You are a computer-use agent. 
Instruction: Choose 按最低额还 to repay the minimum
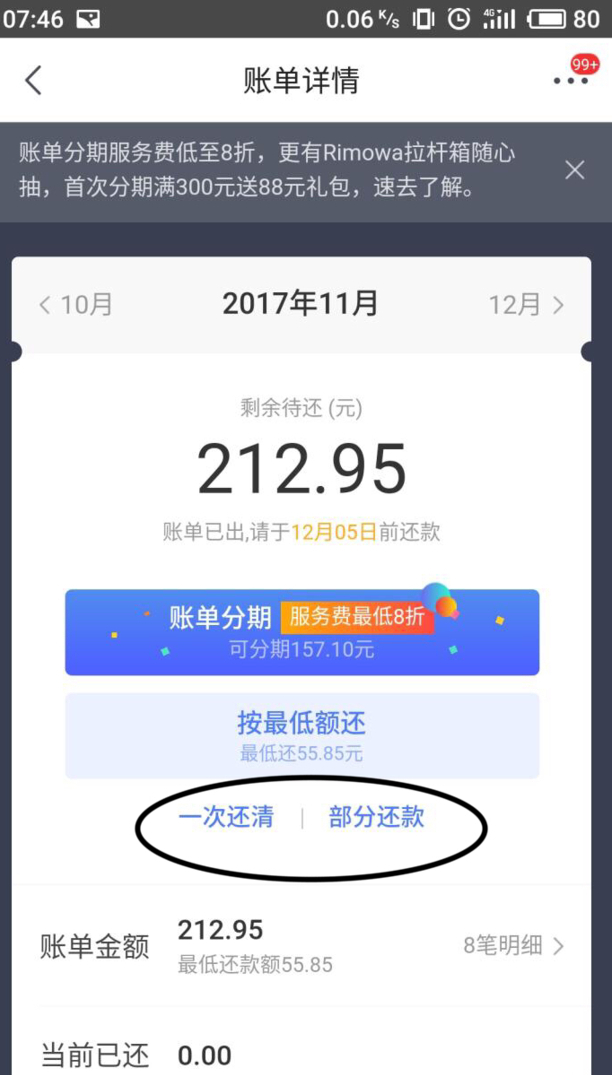(302, 735)
